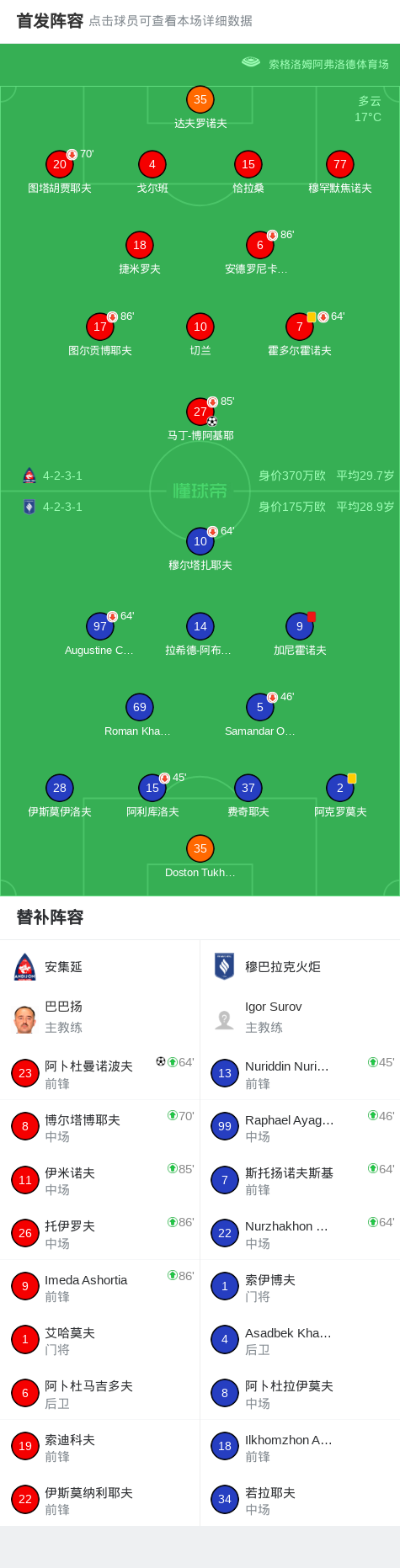The height and width of the screenshot is (1568, 400).
Task: Open goalkeeper 达夫罗诺夫 number 35 stats
Action: tap(200, 108)
